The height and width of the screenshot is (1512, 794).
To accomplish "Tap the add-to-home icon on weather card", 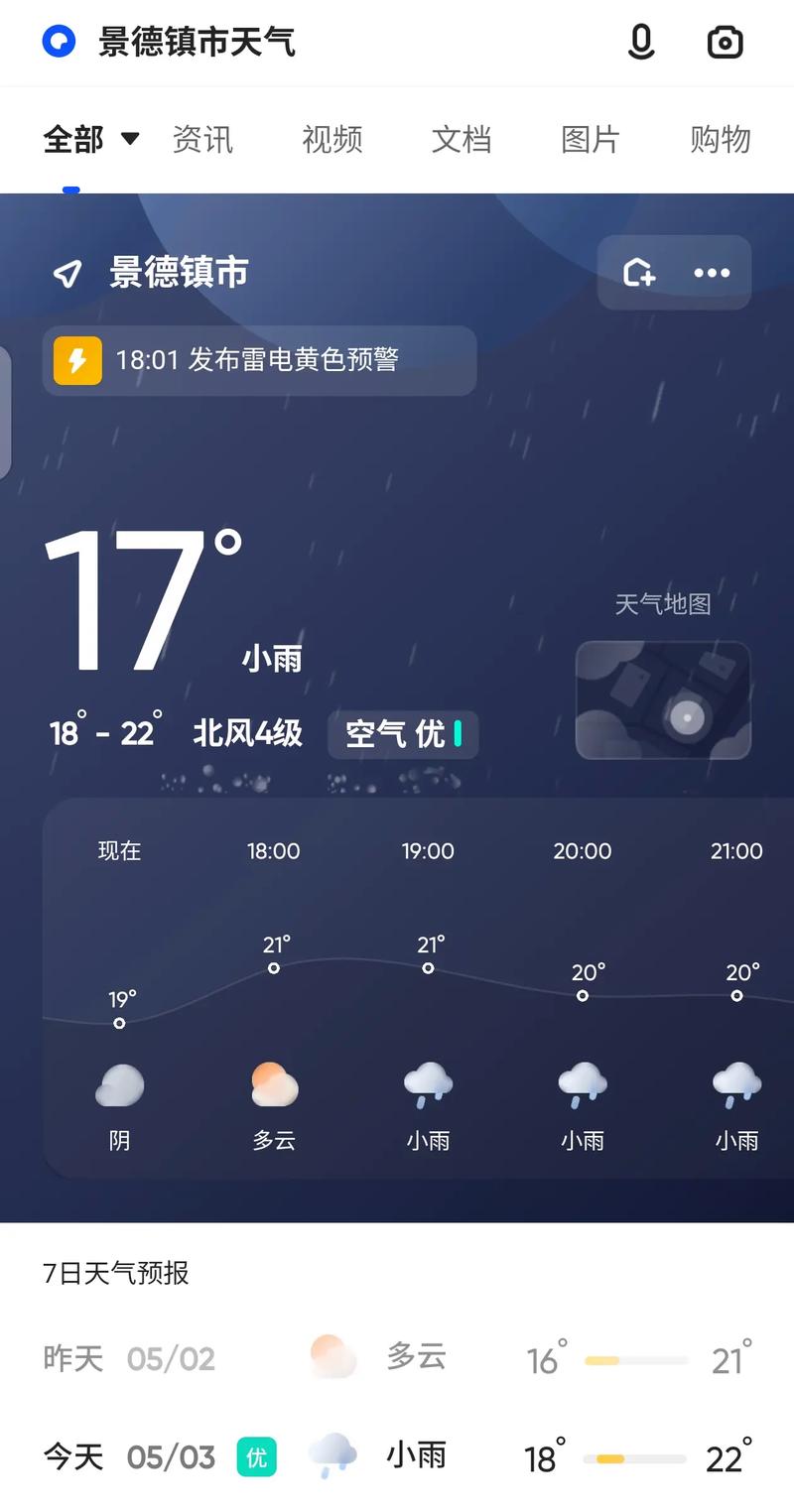I will pyautogui.click(x=640, y=273).
